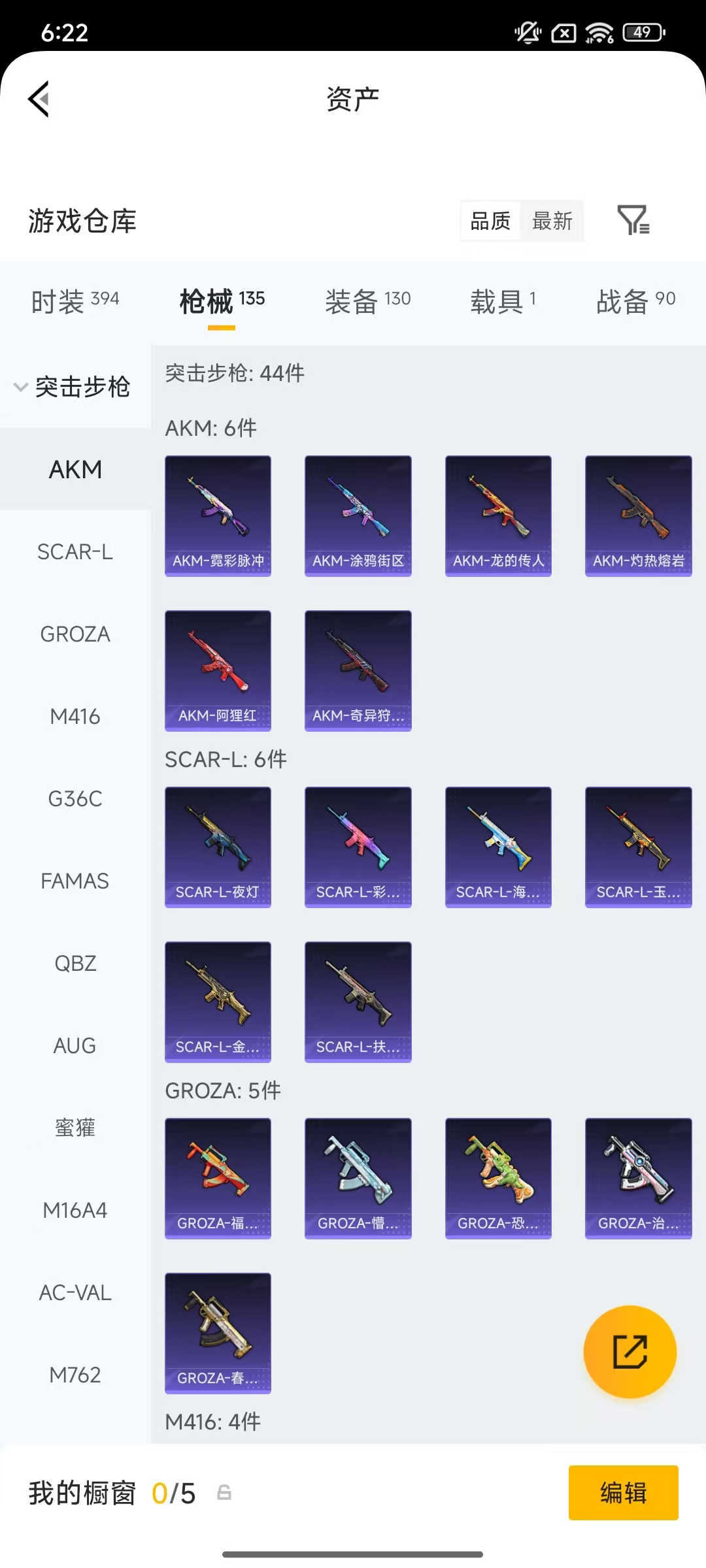Open the AKM-龙的传人 skin
Viewport: 706px width, 1568px height.
(498, 515)
